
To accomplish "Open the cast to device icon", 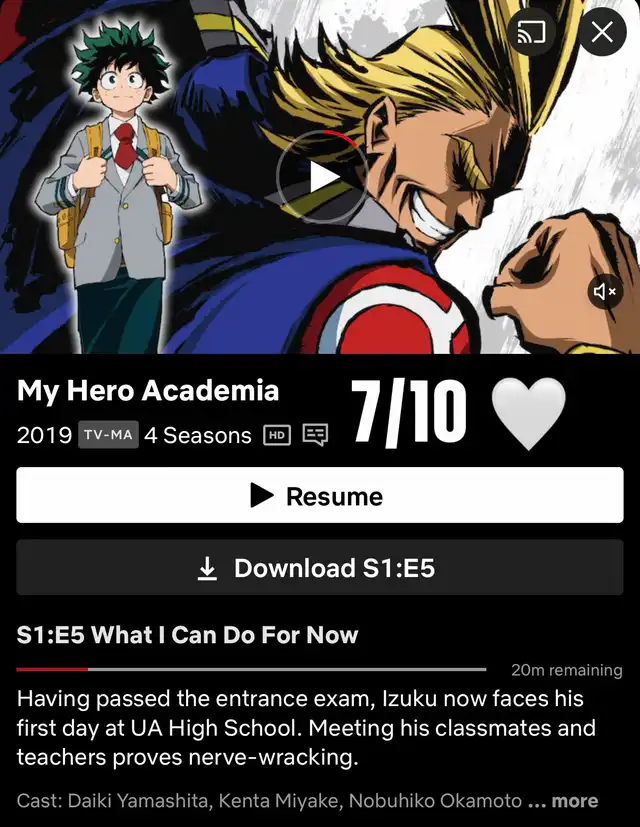I will click(x=532, y=33).
